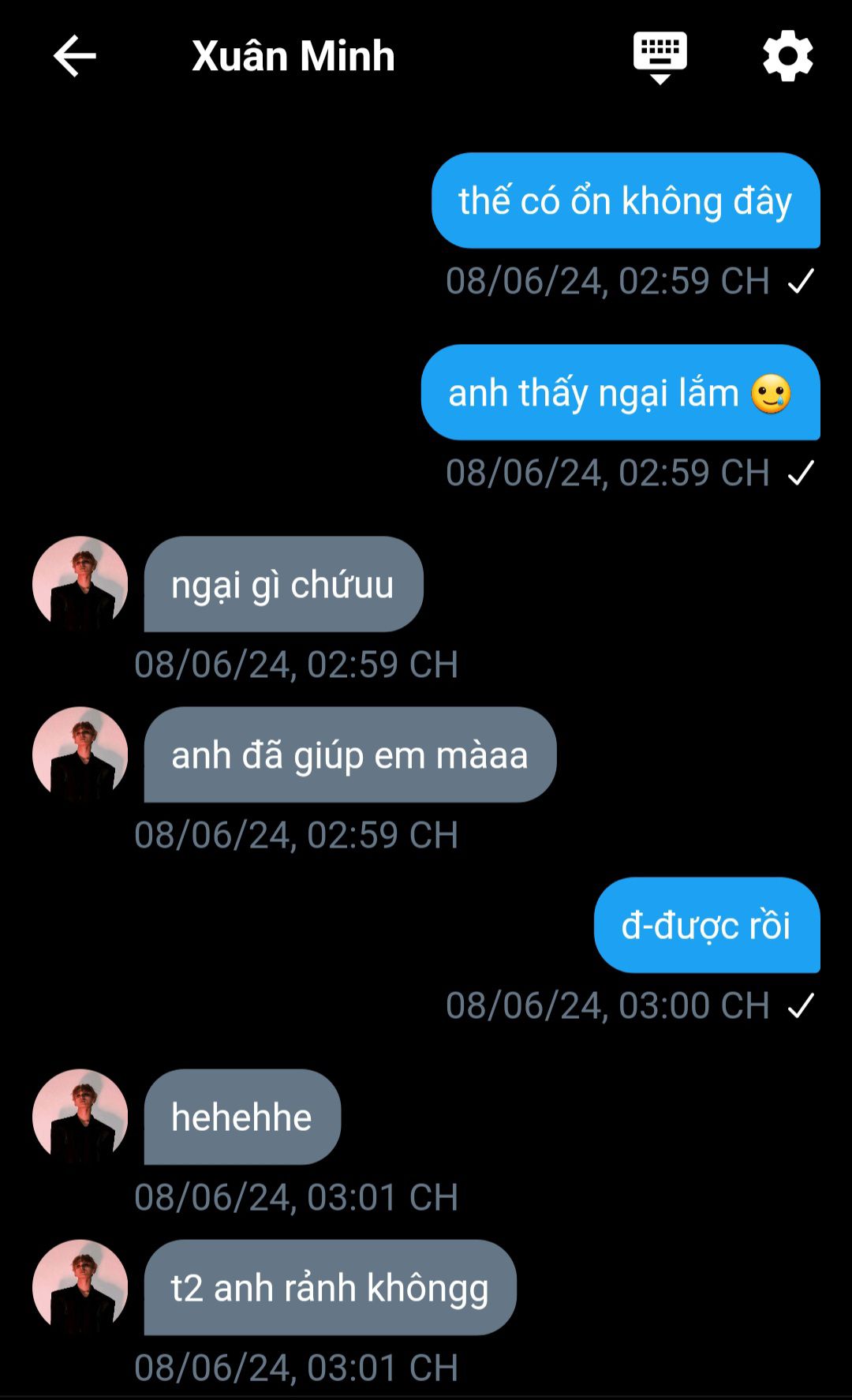Go back using the arrow icon
Screen dimensions: 852x1400
point(75,56)
